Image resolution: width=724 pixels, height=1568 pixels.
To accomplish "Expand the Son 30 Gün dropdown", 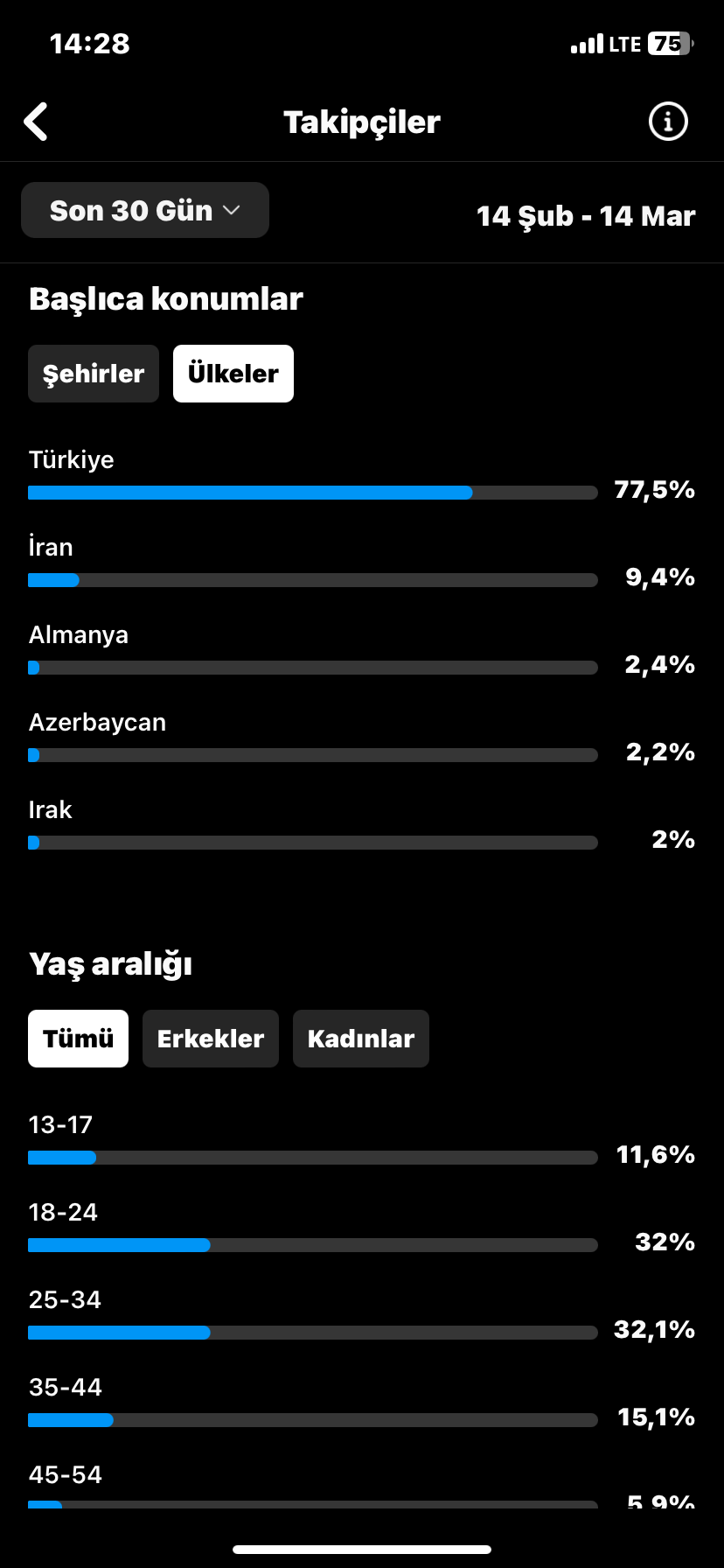I will tap(145, 210).
